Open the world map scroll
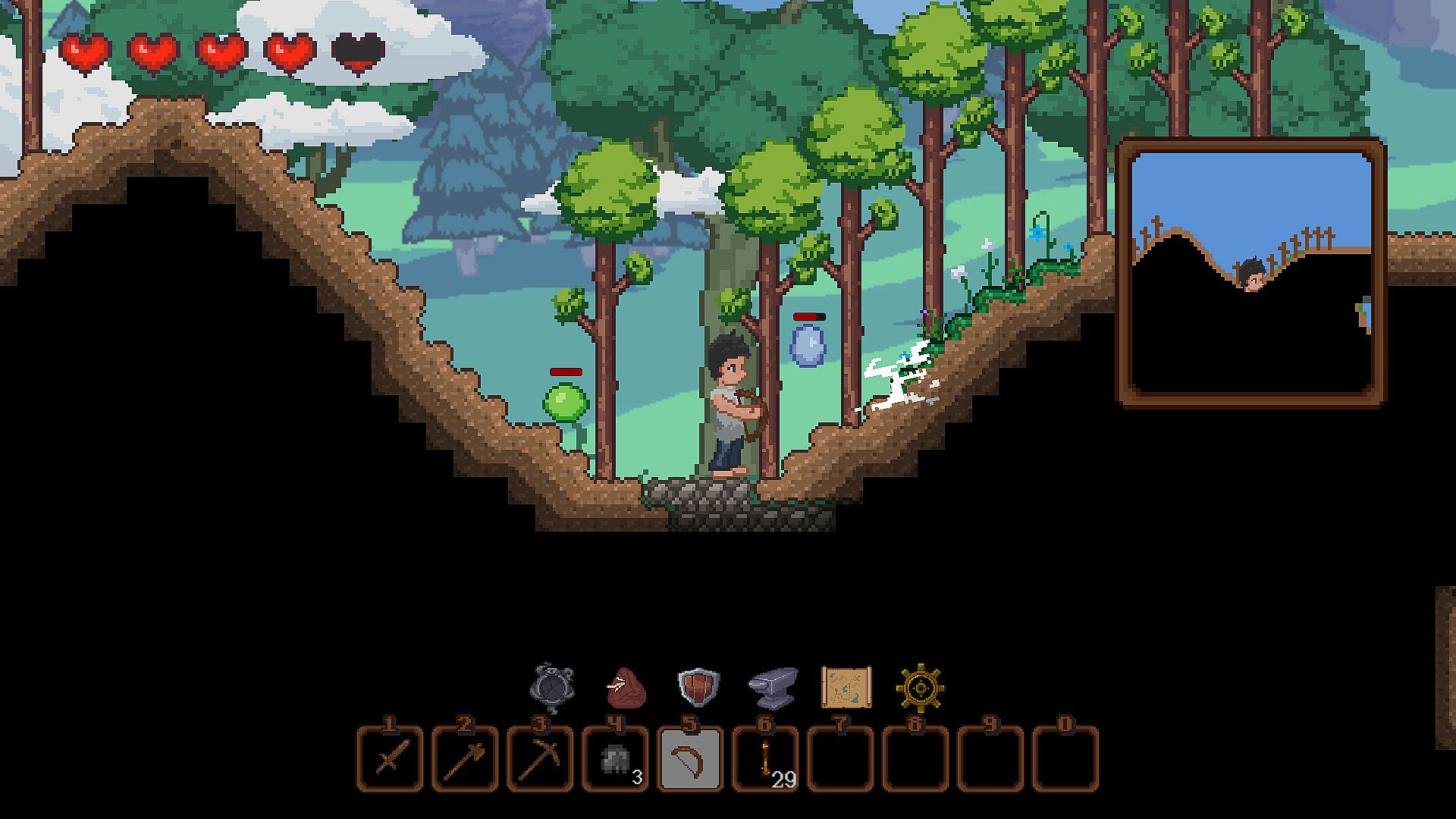This screenshot has width=1456, height=819. 846,687
